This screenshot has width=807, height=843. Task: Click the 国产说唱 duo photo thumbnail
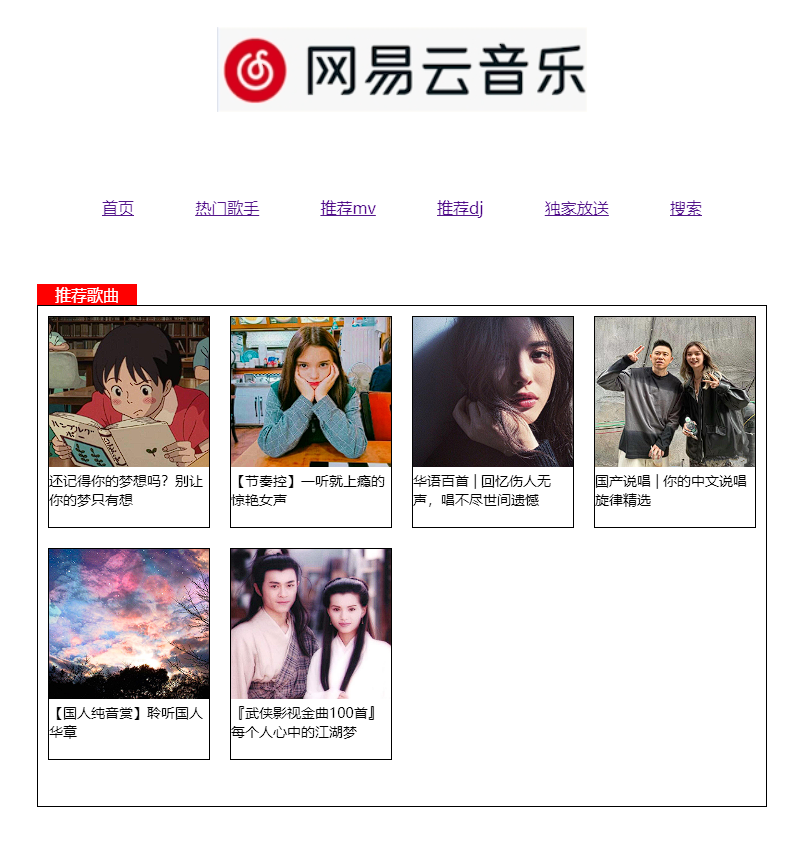(x=674, y=390)
